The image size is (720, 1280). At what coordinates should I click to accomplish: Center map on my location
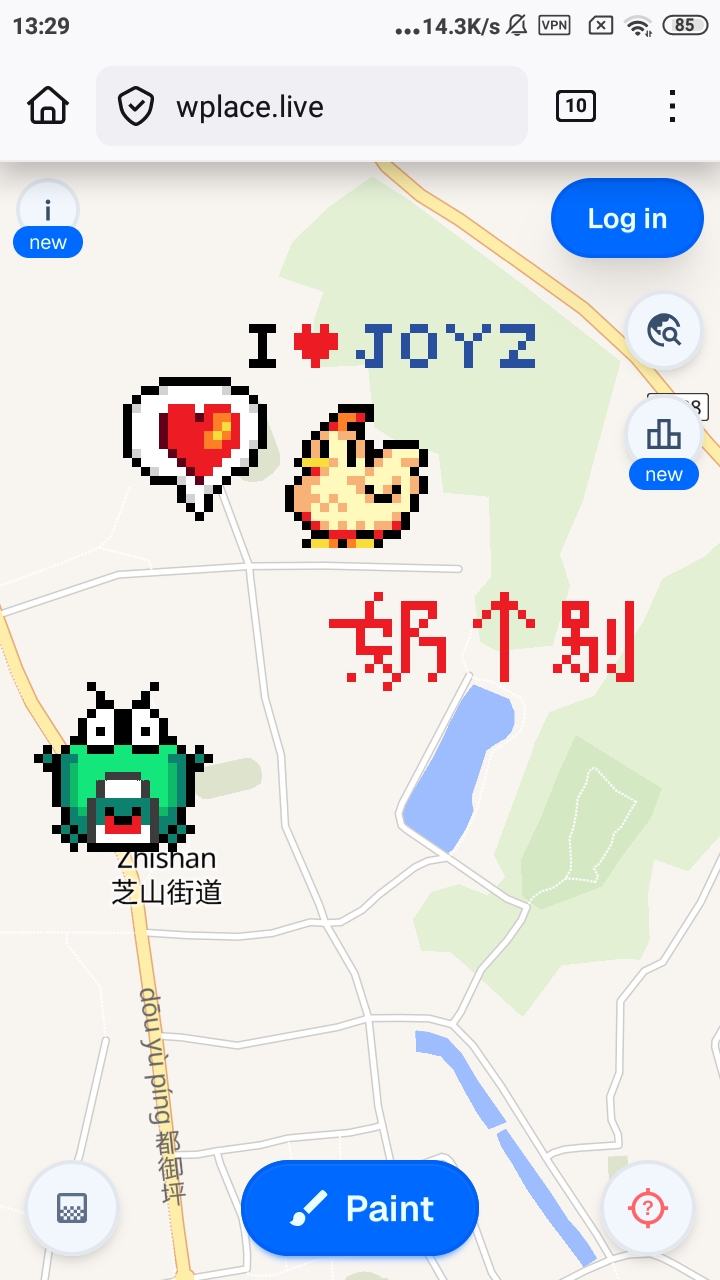648,1208
